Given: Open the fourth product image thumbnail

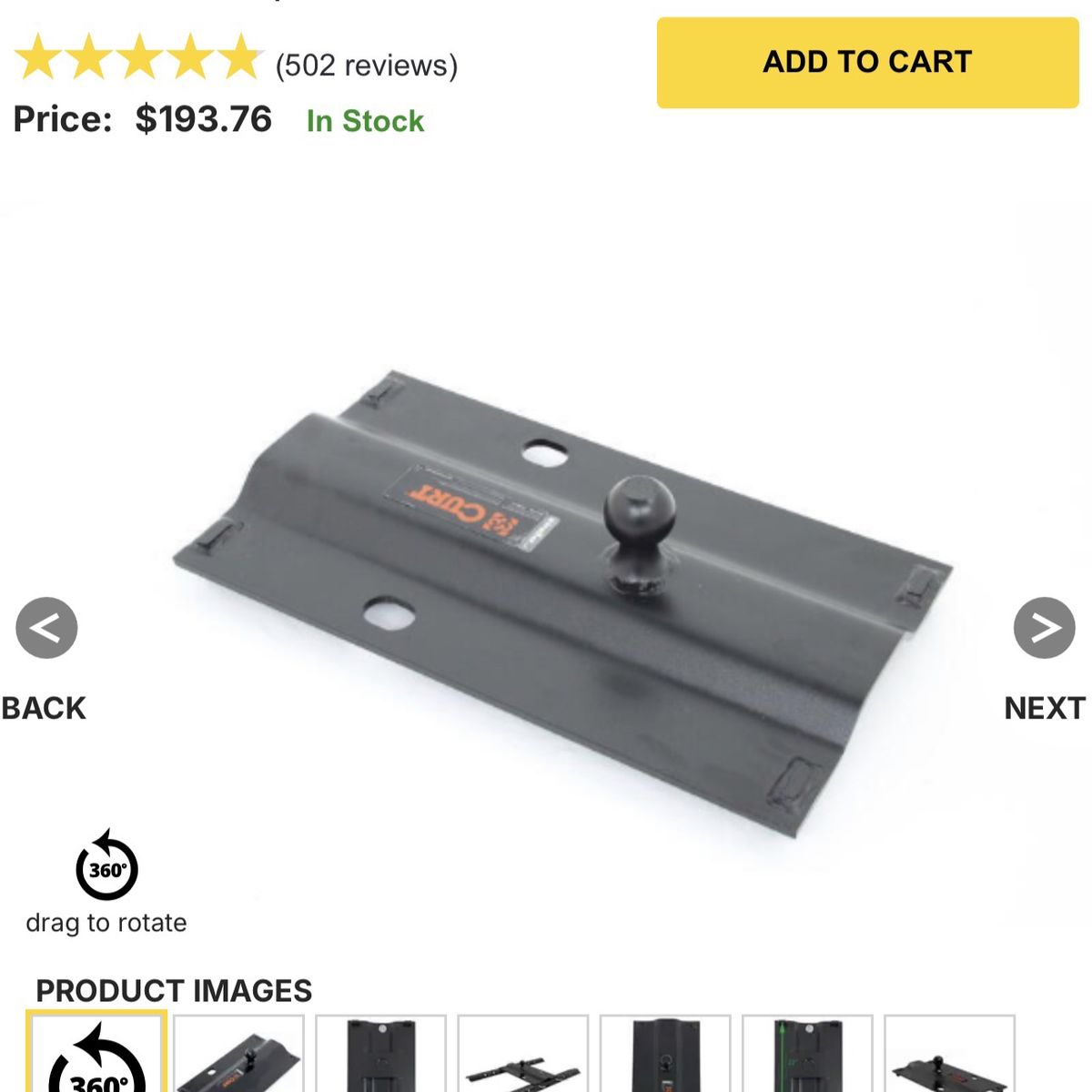Looking at the screenshot, I should 523,1056.
